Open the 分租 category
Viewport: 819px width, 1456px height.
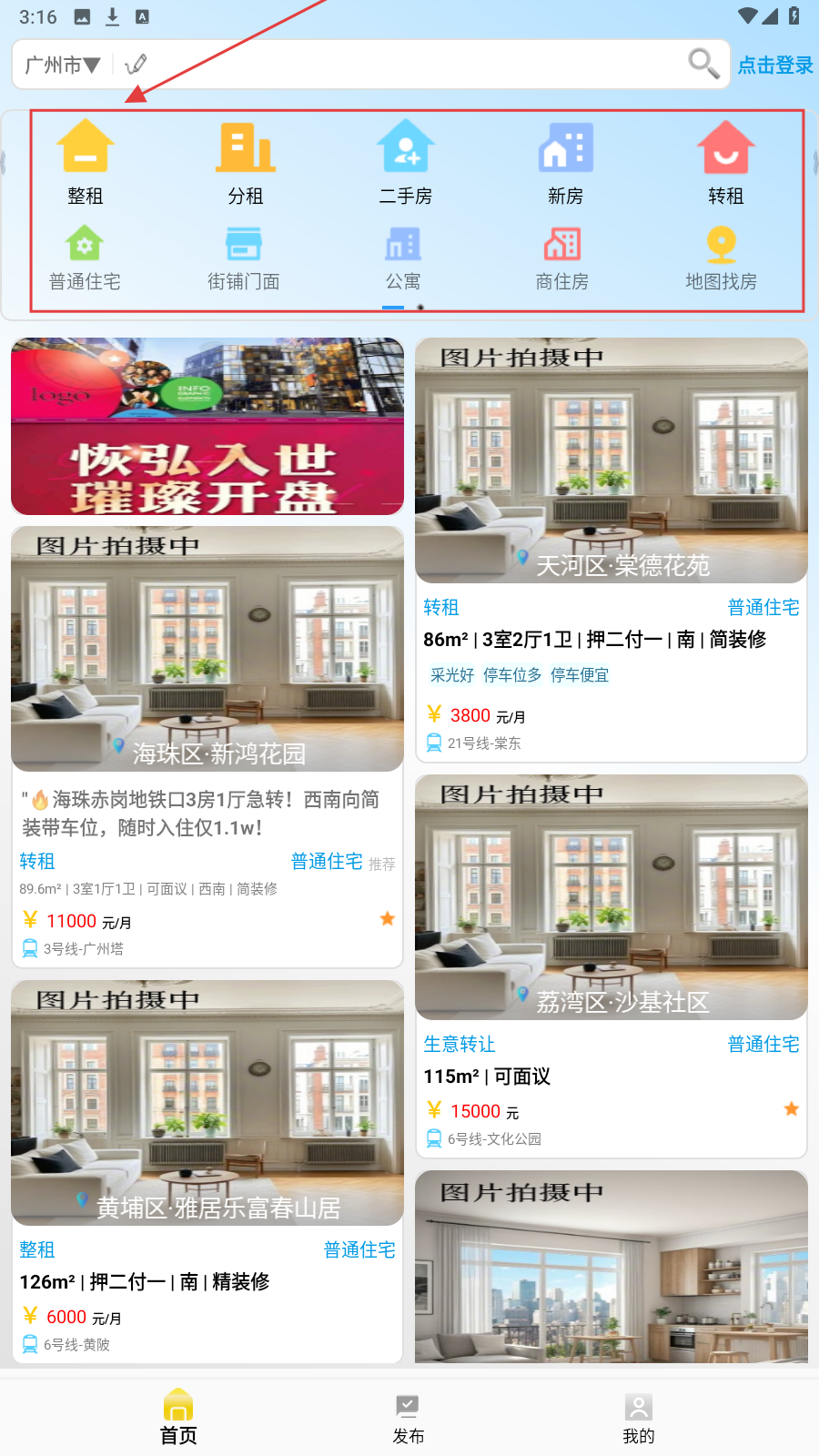point(246,162)
